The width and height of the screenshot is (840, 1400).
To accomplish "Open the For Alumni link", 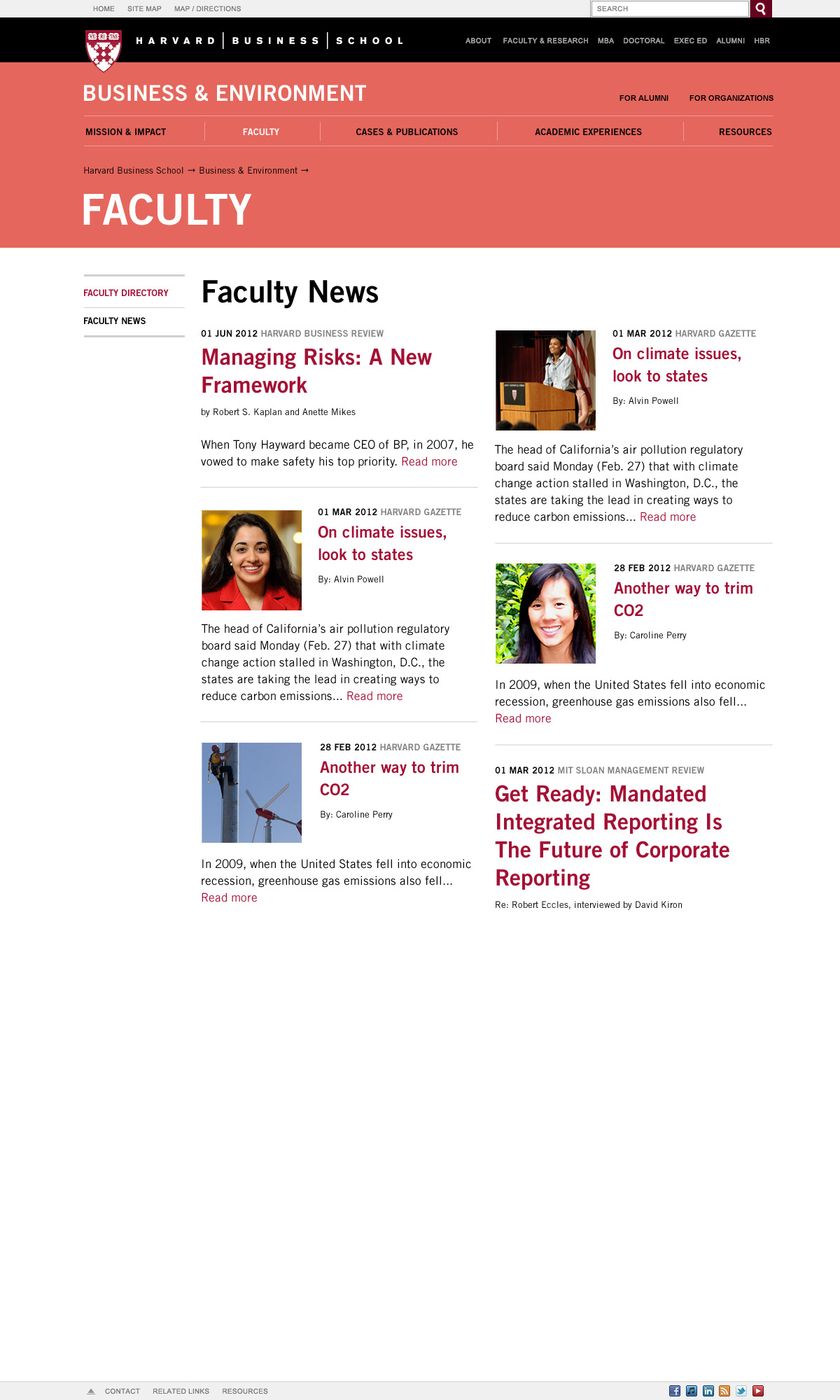I will coord(643,98).
